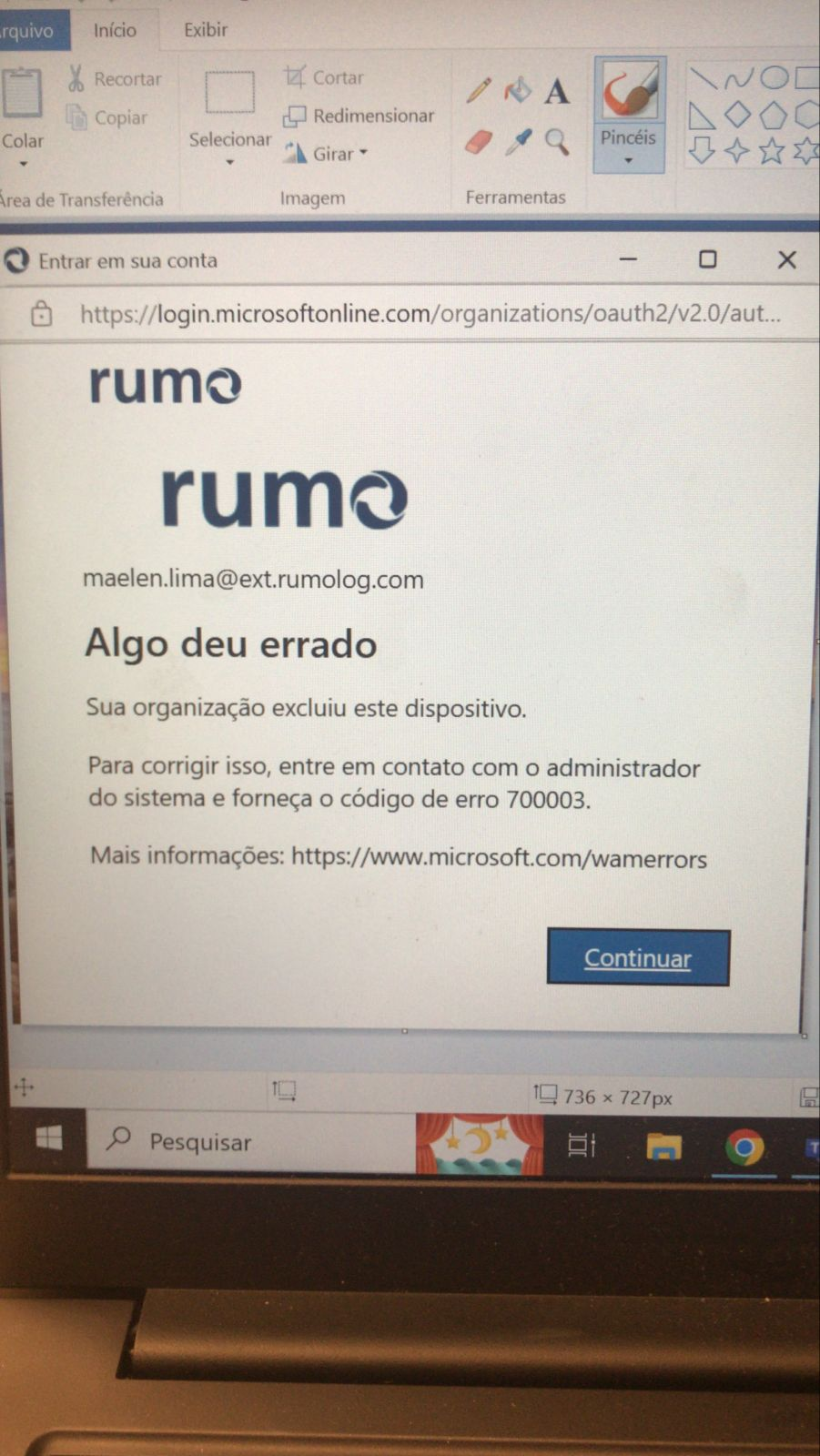
Task: Crop the image with Cortar
Action: [324, 77]
